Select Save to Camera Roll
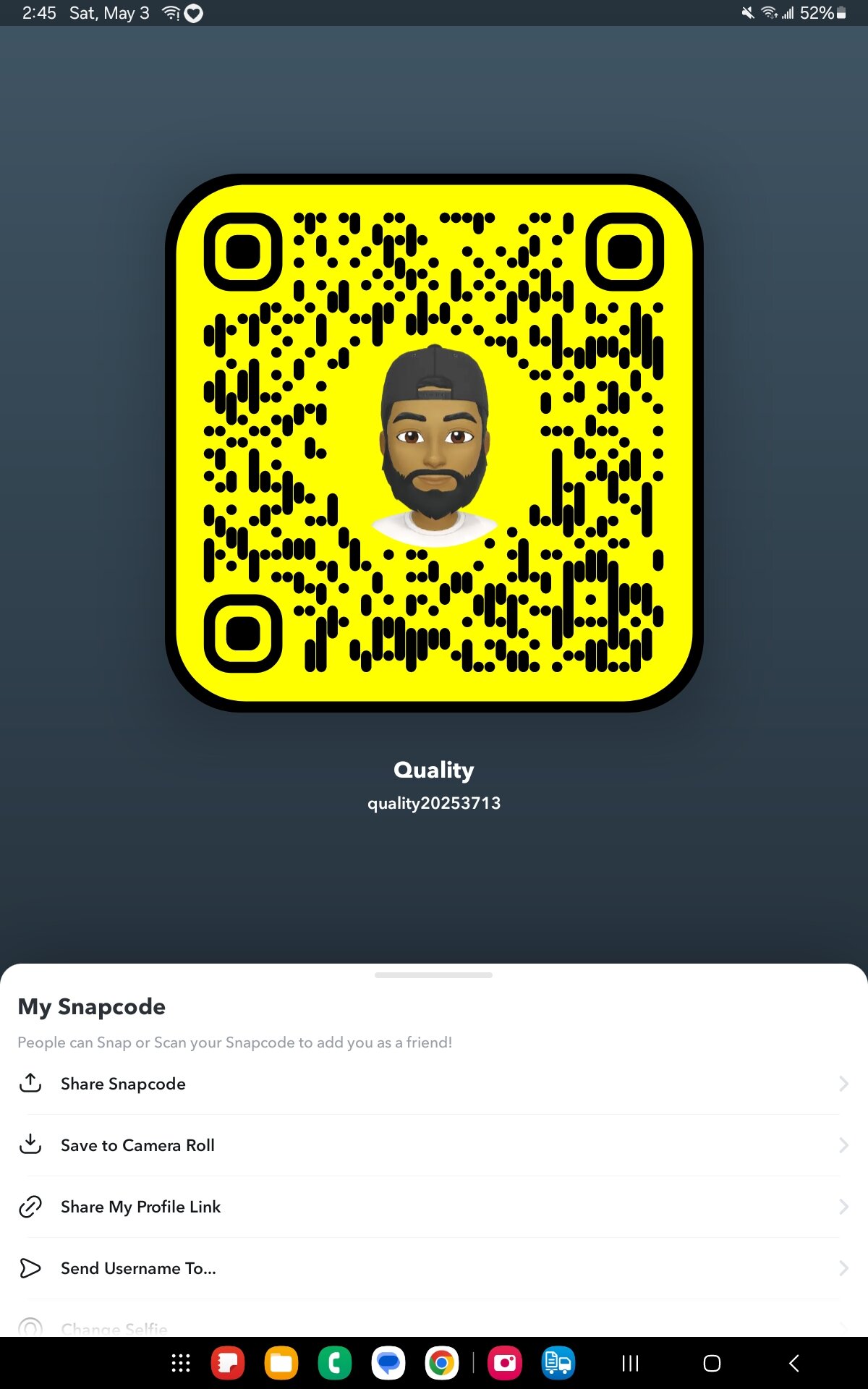This screenshot has width=868, height=1389. coord(137,1145)
